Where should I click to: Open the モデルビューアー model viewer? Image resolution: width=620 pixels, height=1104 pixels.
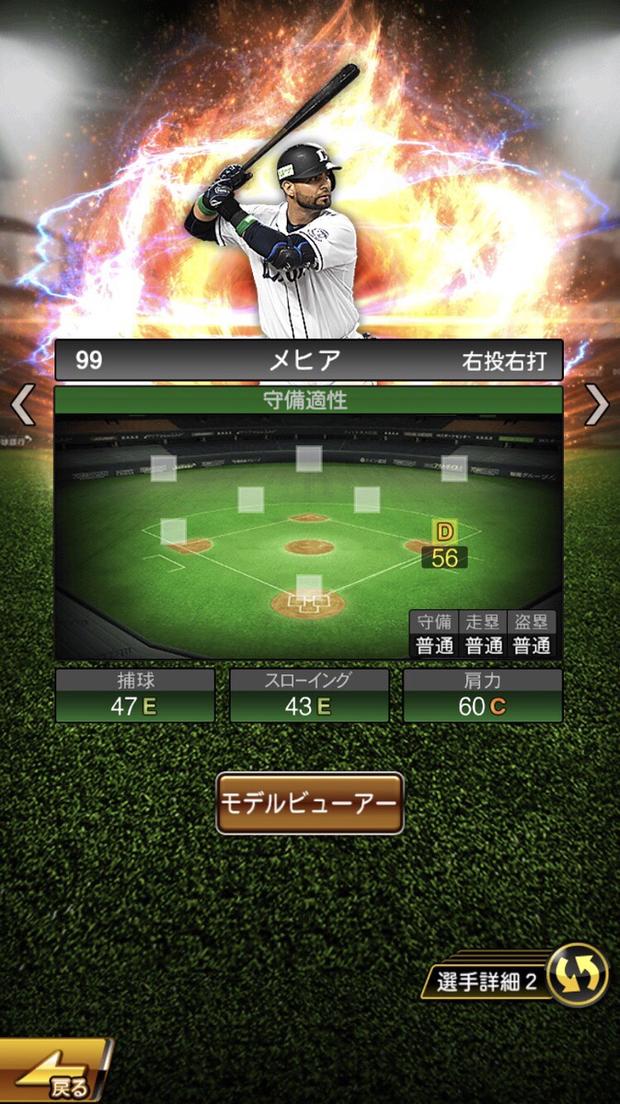[310, 803]
